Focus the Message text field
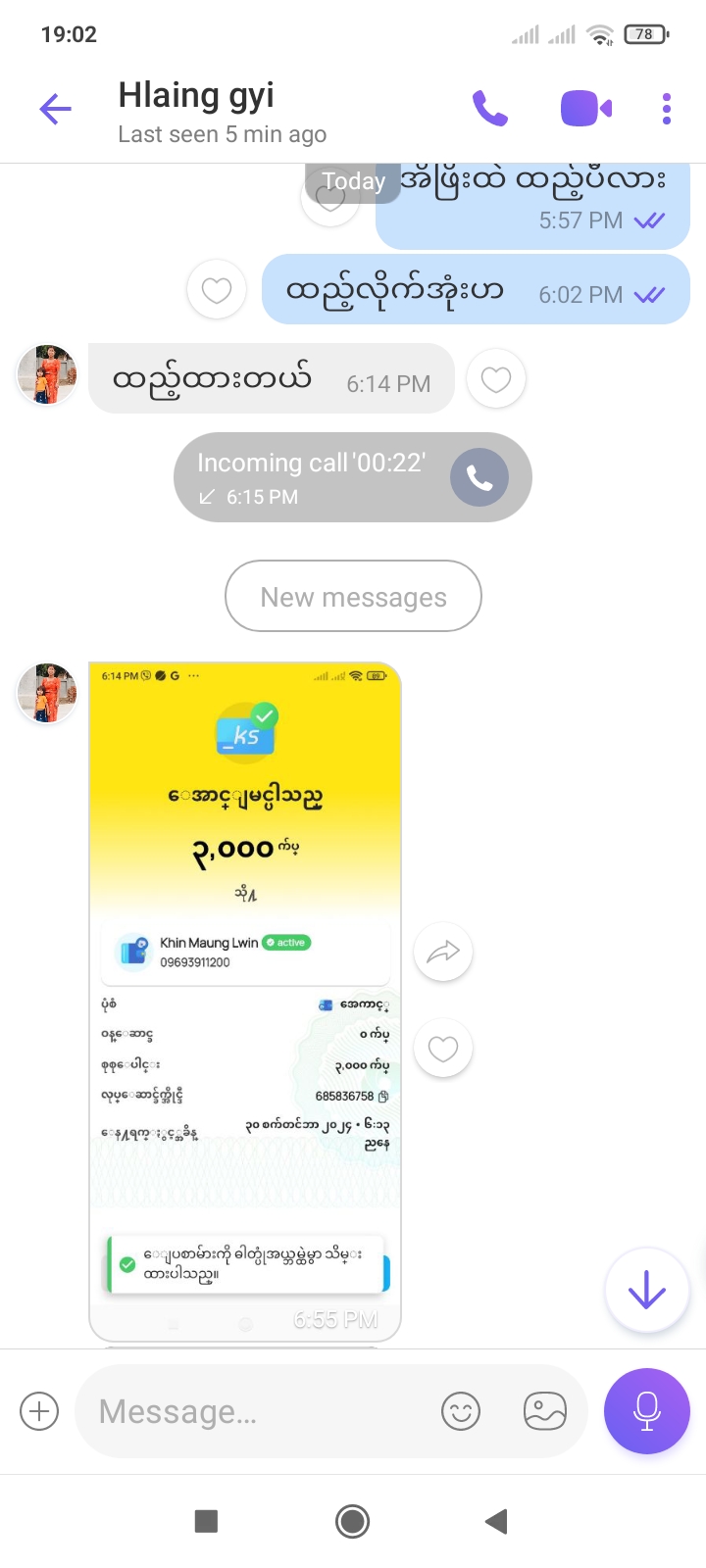 pos(255,1411)
